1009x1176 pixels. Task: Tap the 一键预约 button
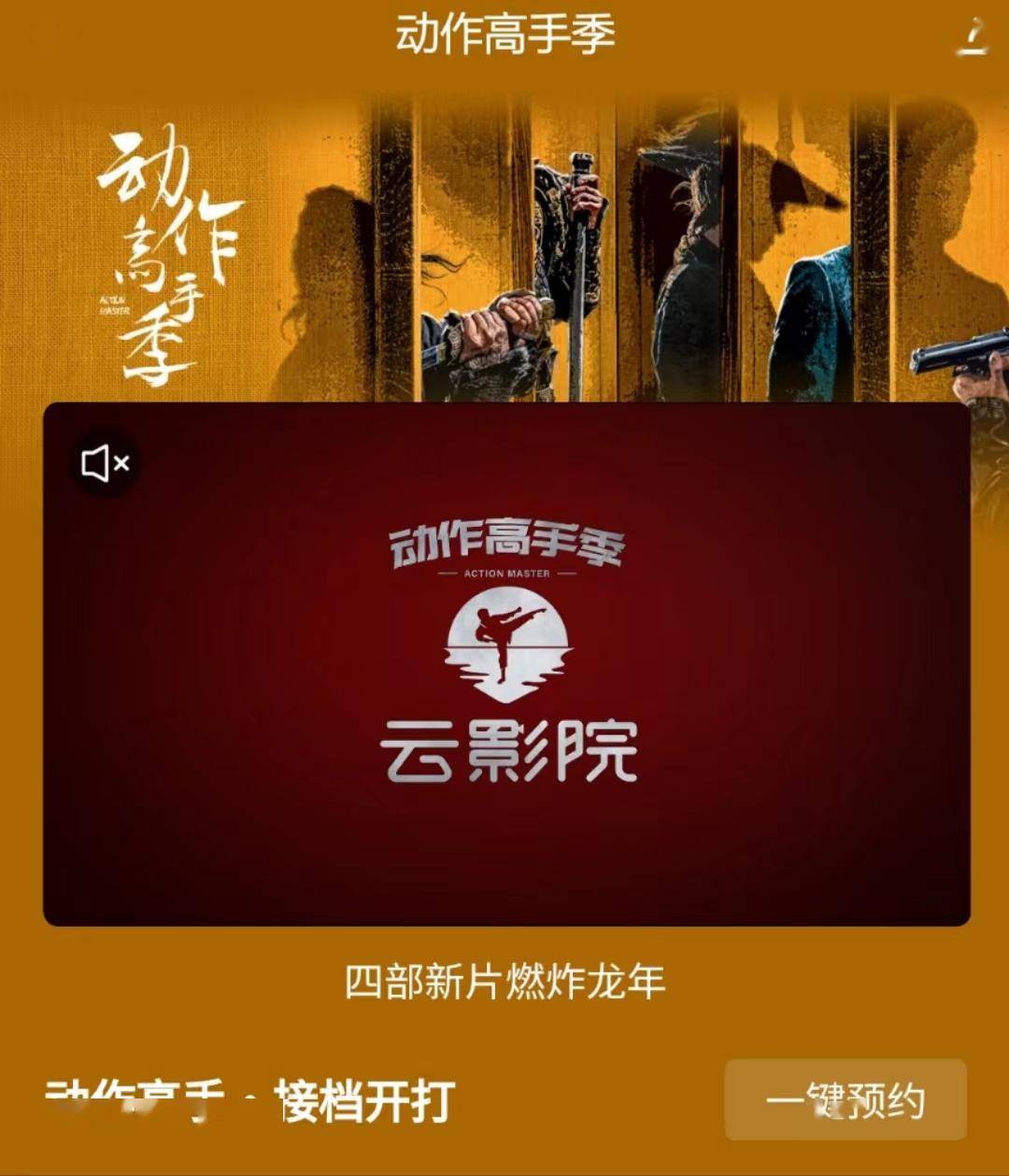point(845,1099)
